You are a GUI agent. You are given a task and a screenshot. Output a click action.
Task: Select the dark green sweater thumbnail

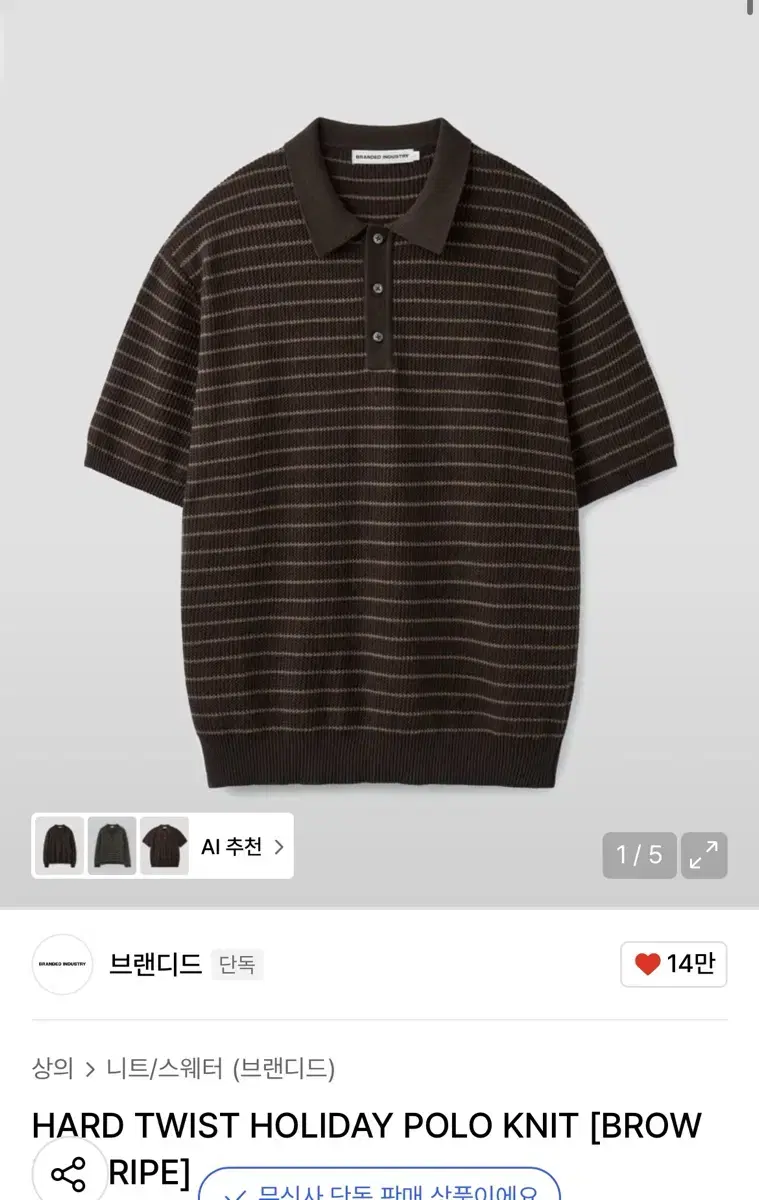tap(112, 846)
